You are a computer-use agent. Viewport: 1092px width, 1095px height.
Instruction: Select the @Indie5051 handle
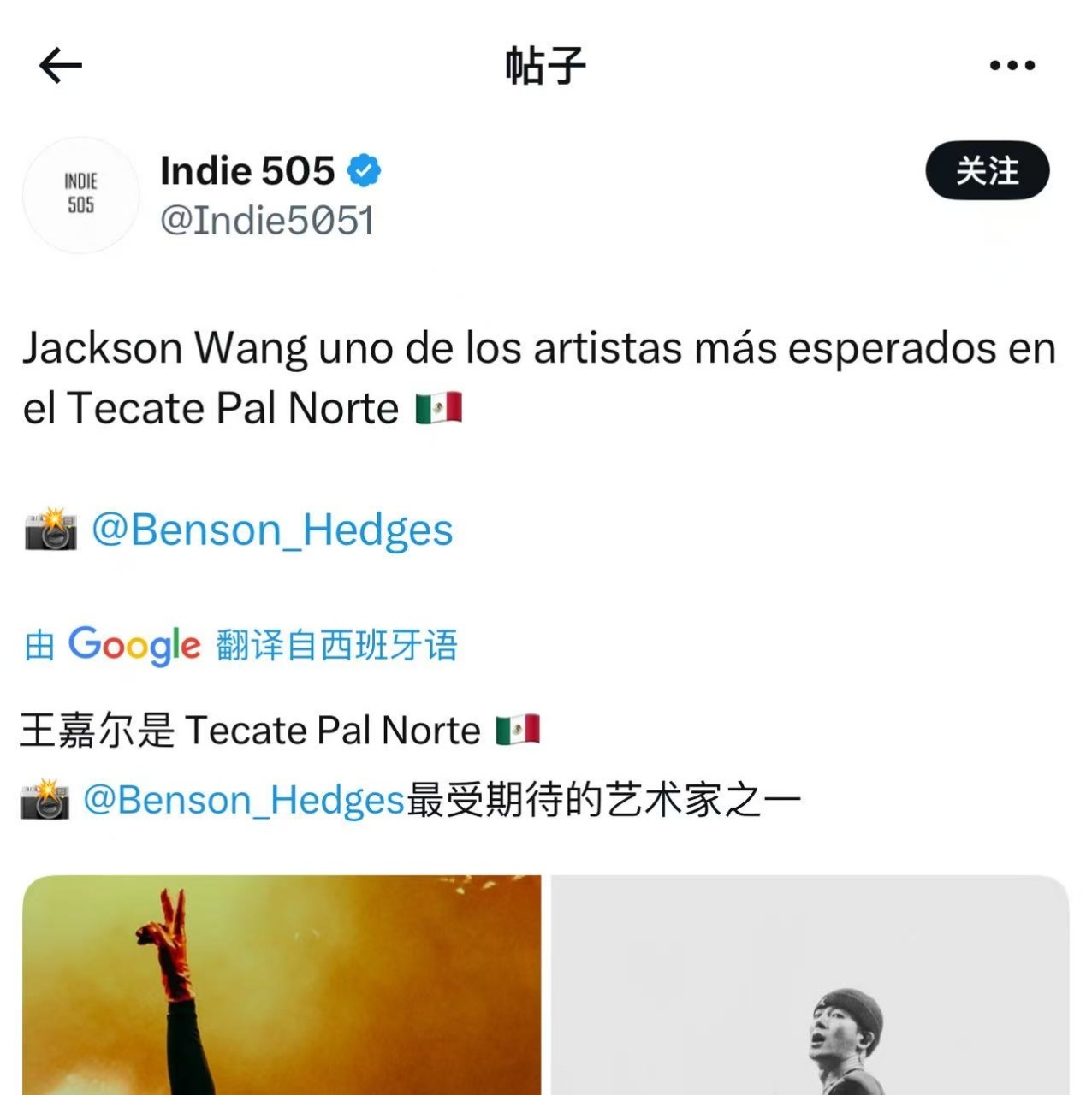tap(267, 220)
